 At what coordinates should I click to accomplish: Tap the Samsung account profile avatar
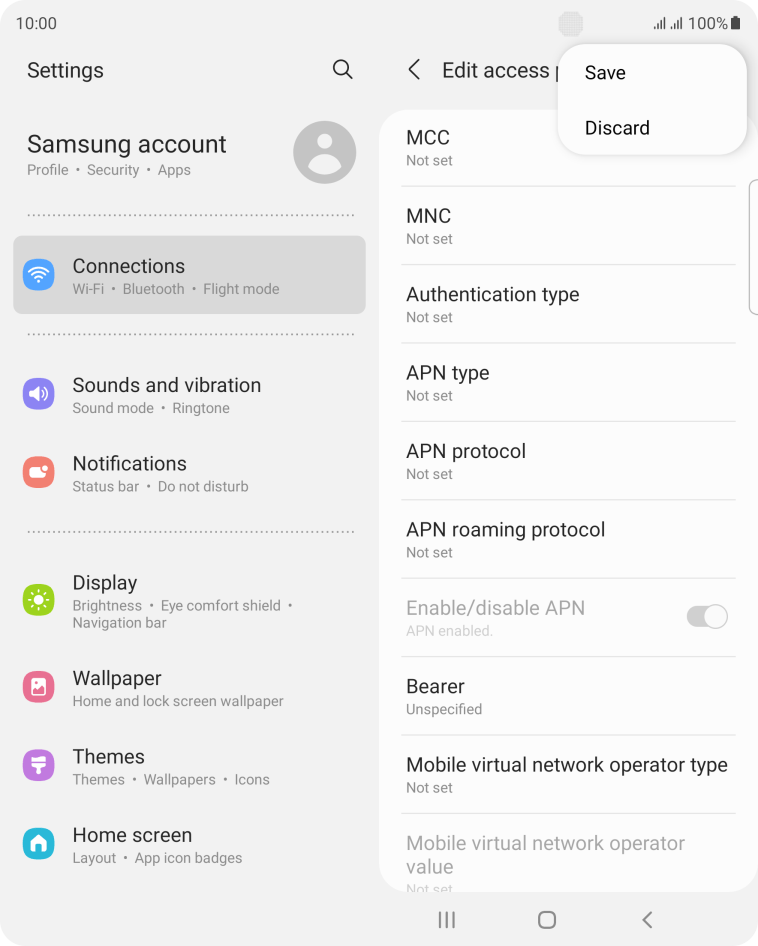click(x=324, y=152)
